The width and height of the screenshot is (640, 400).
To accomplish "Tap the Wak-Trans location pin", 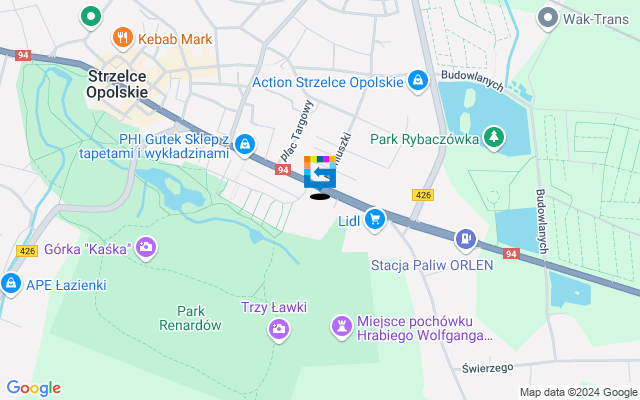I will tap(548, 17).
